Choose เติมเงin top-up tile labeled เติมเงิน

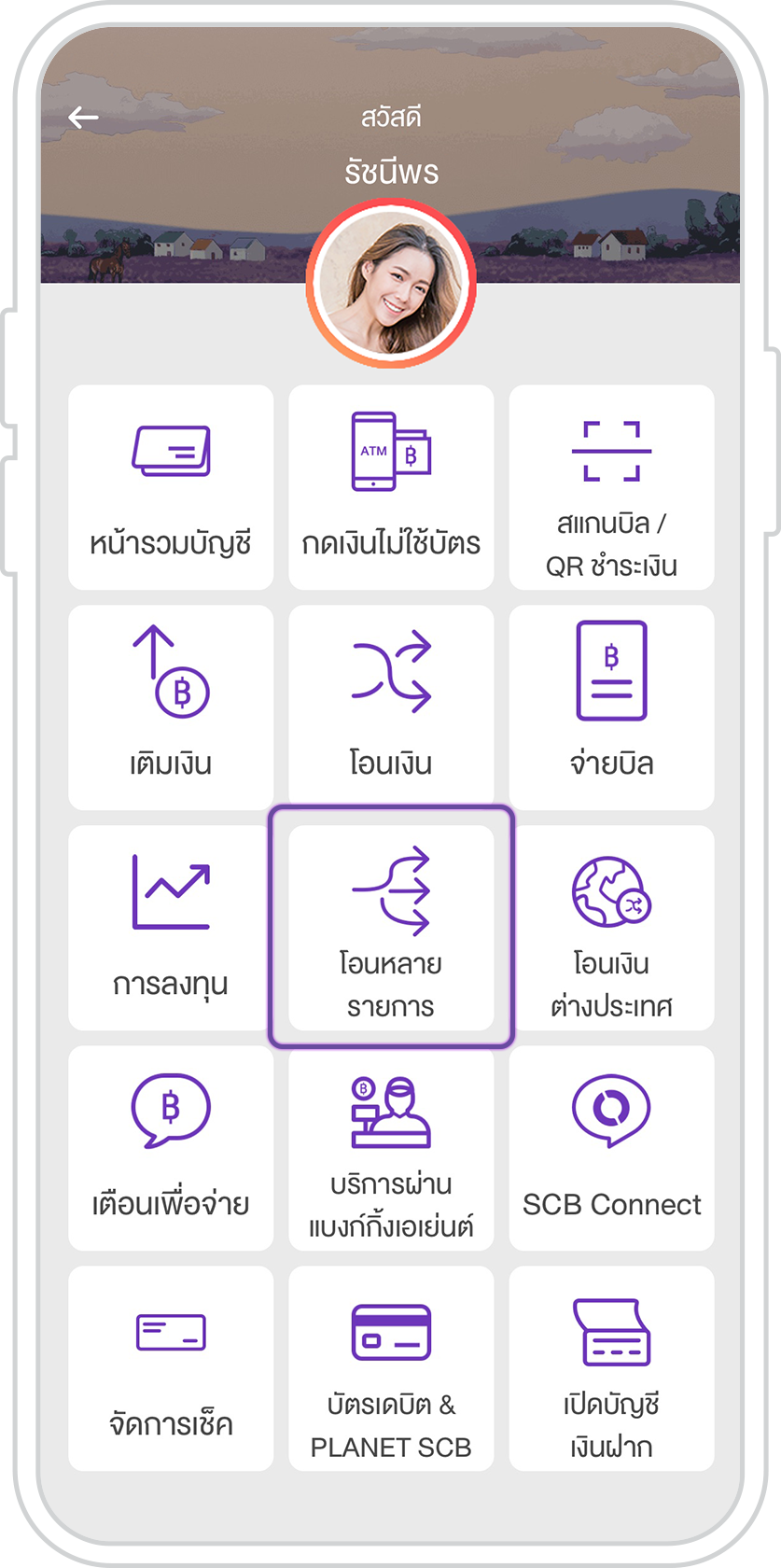171,707
